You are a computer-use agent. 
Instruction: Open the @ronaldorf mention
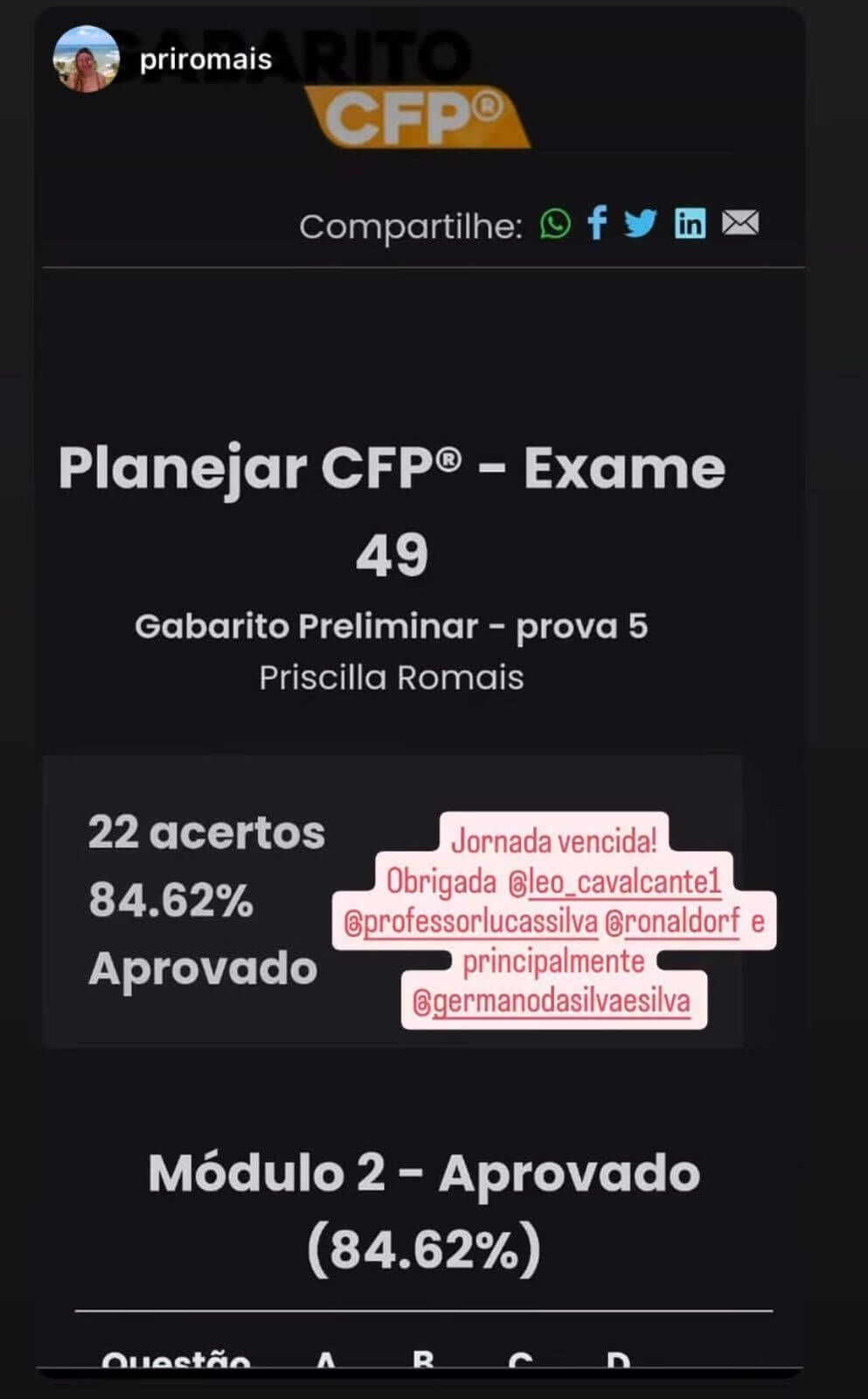672,922
